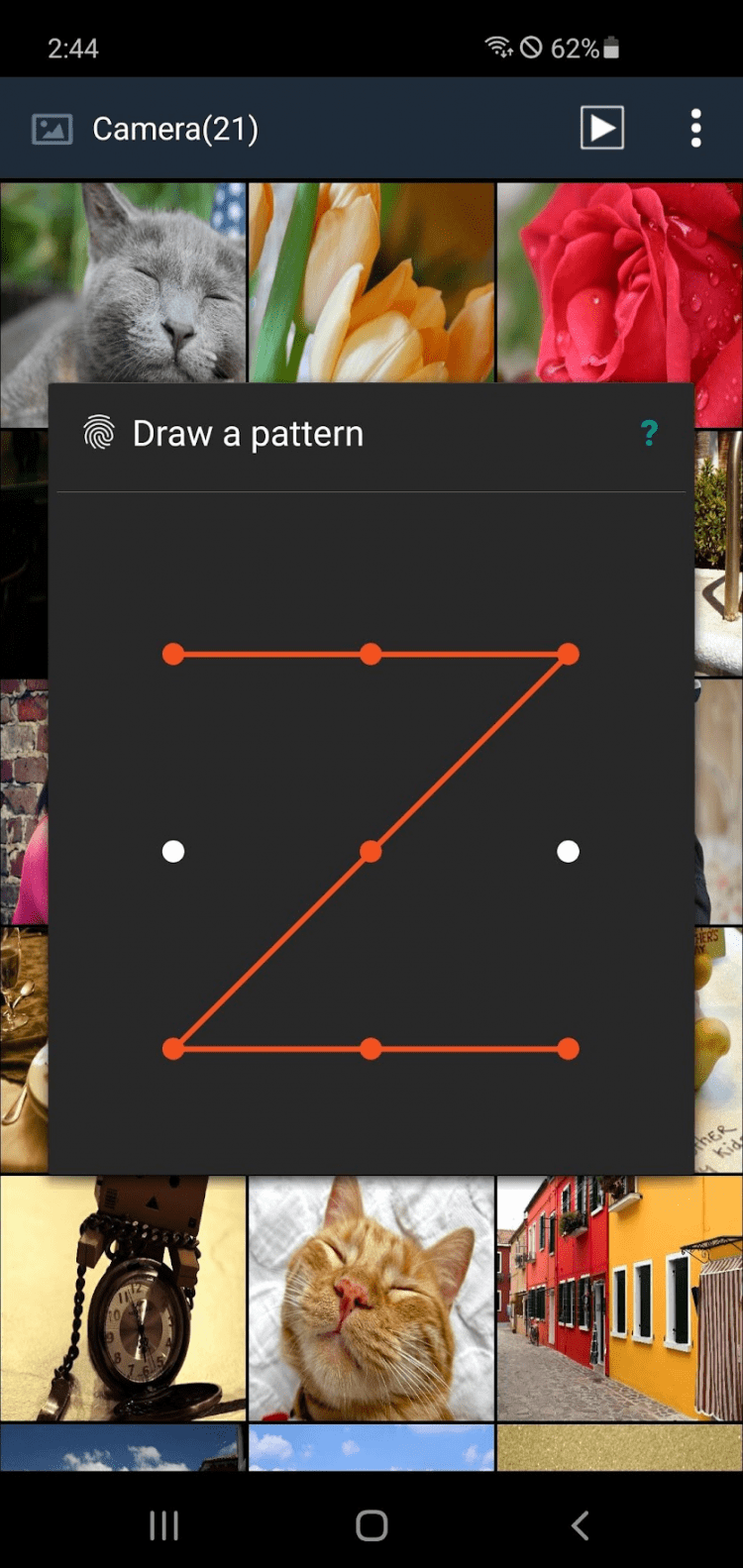
Task: Go to the home screen
Action: point(371,1525)
